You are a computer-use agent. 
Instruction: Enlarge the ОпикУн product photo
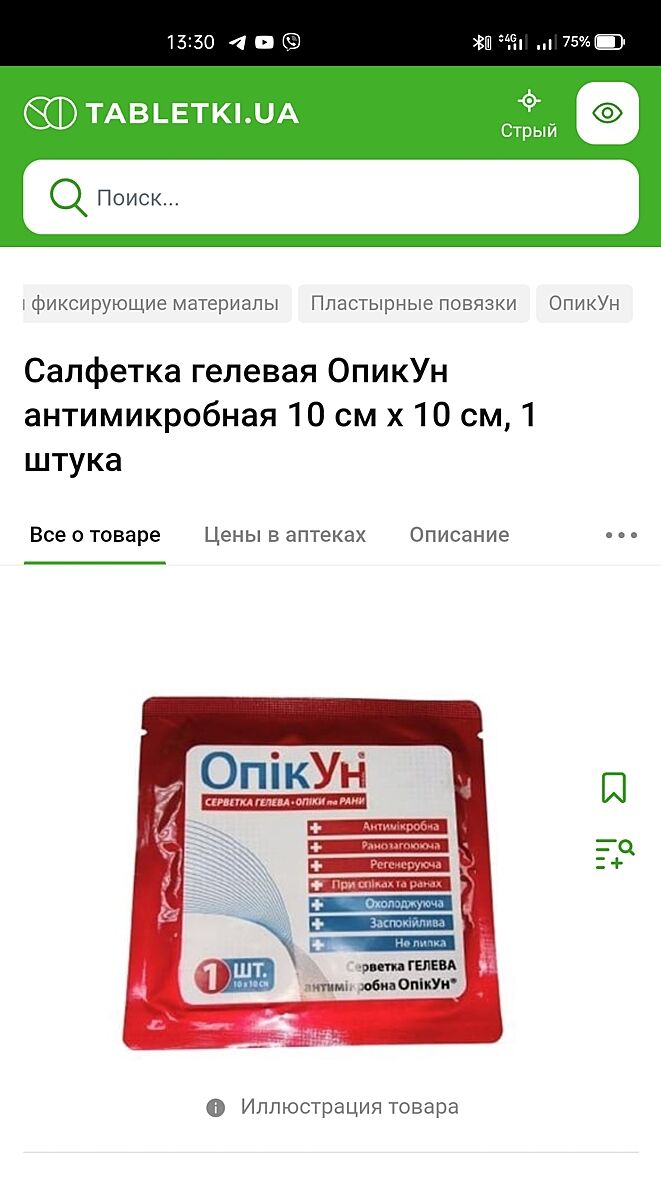click(318, 871)
